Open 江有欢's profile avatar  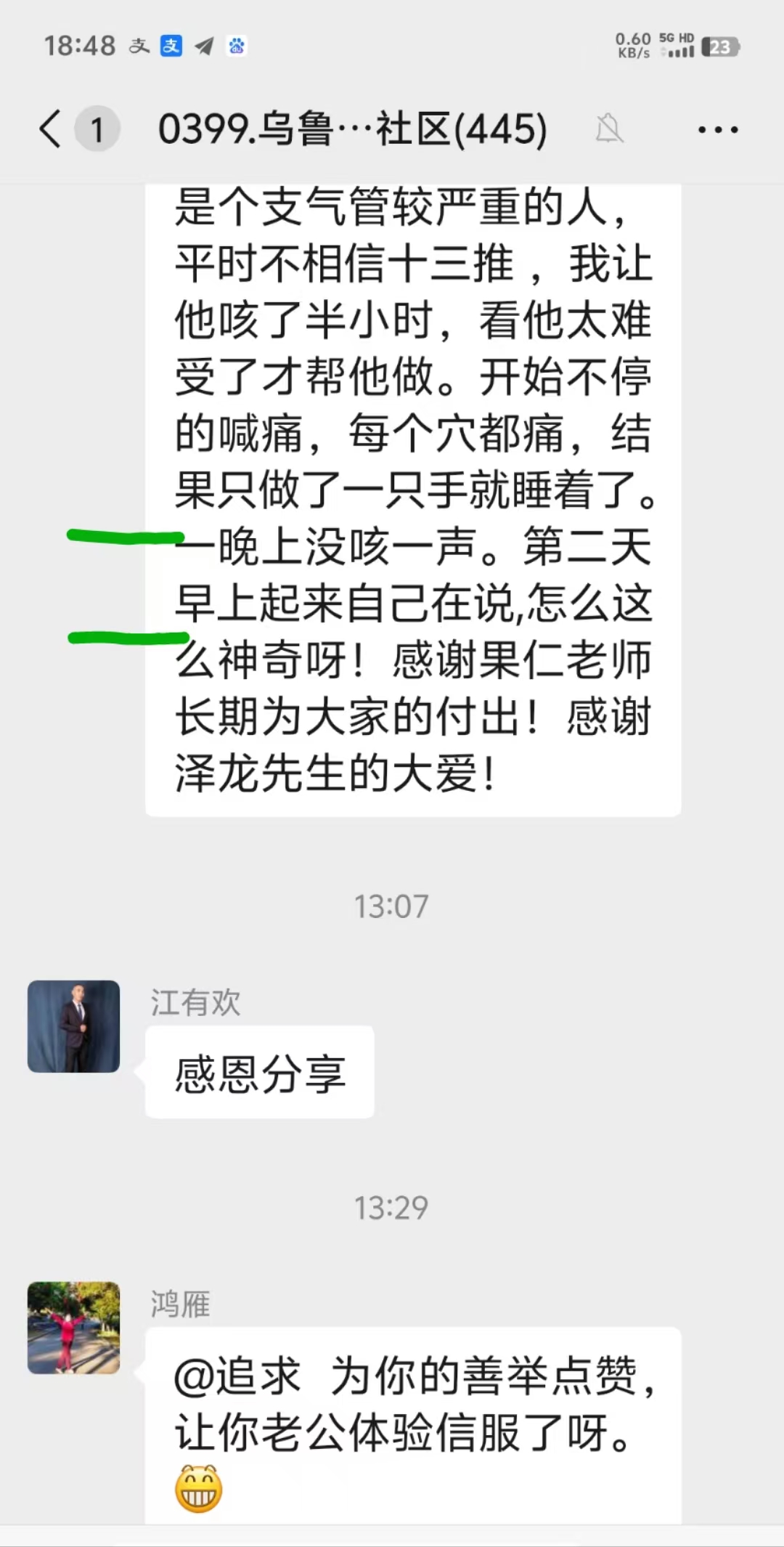(x=73, y=1026)
